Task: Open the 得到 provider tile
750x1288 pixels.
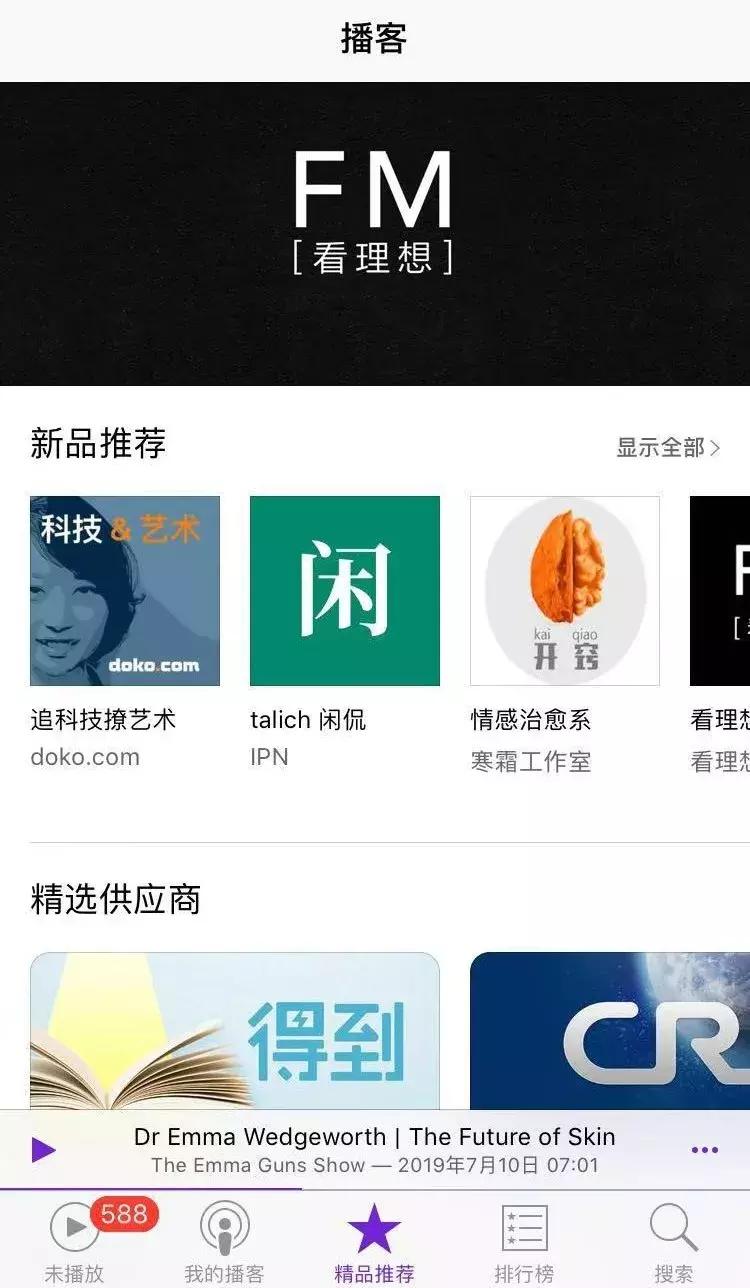Action: 234,1030
